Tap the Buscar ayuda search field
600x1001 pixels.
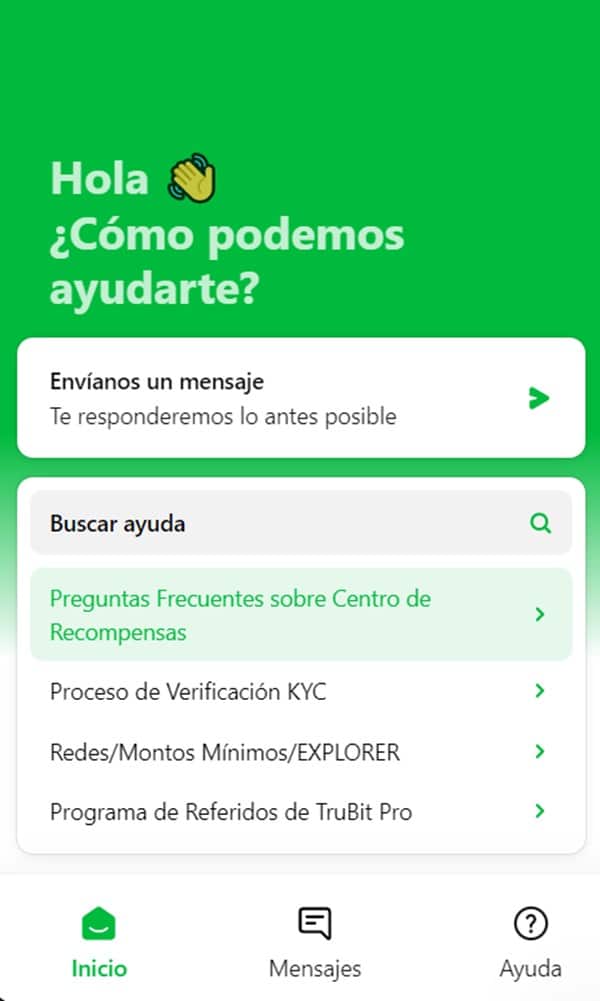click(301, 523)
